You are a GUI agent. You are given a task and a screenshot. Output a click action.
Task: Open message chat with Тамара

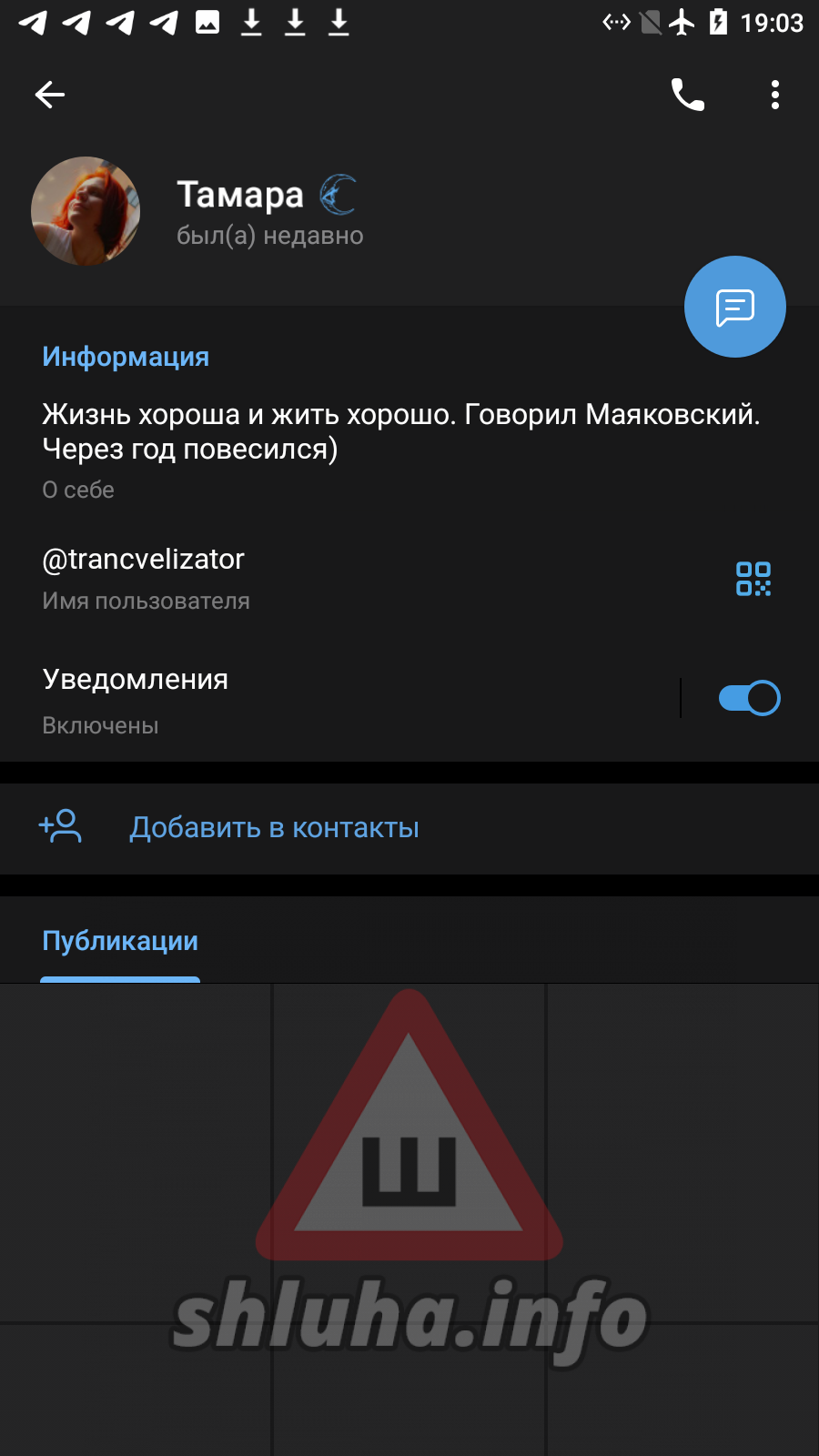coord(734,308)
